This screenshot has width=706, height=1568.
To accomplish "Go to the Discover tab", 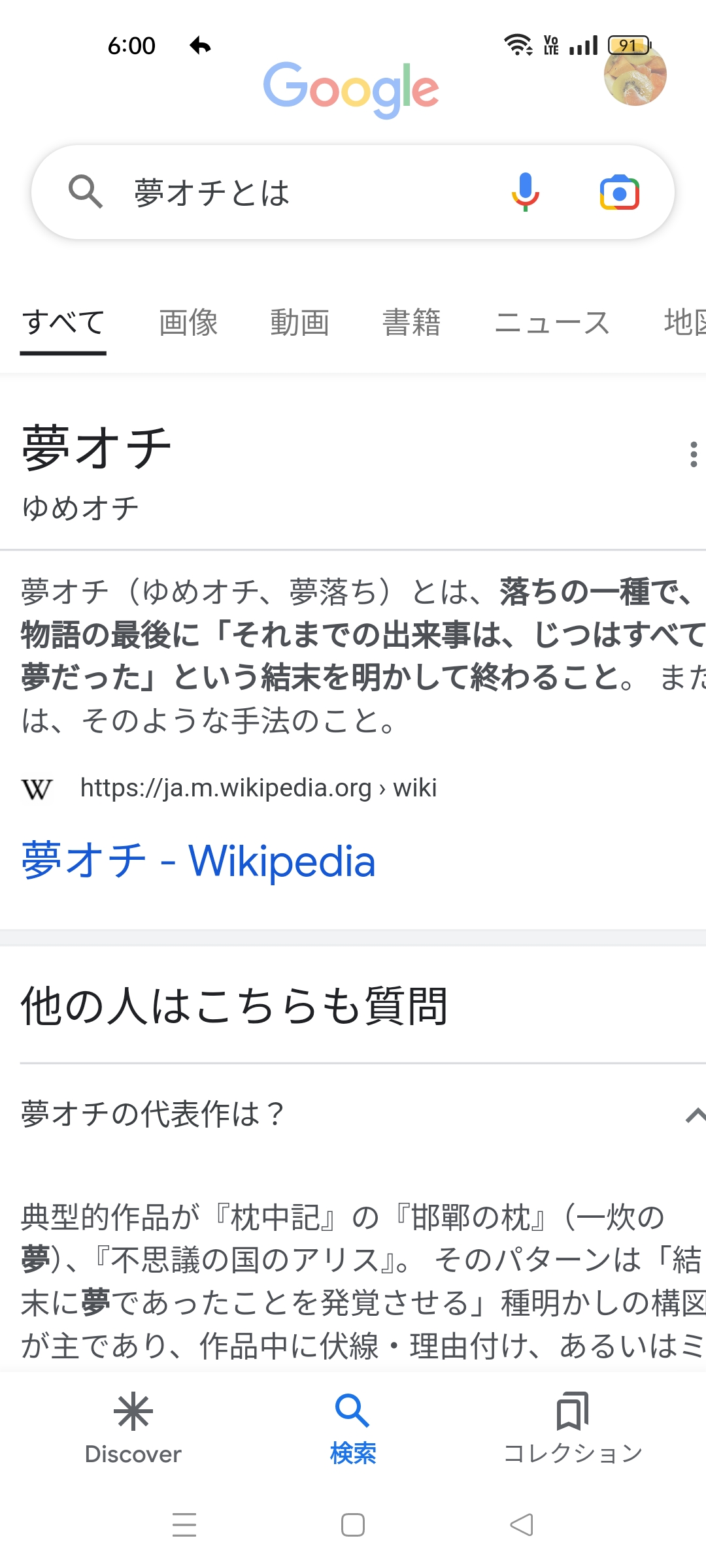I will tap(133, 1429).
